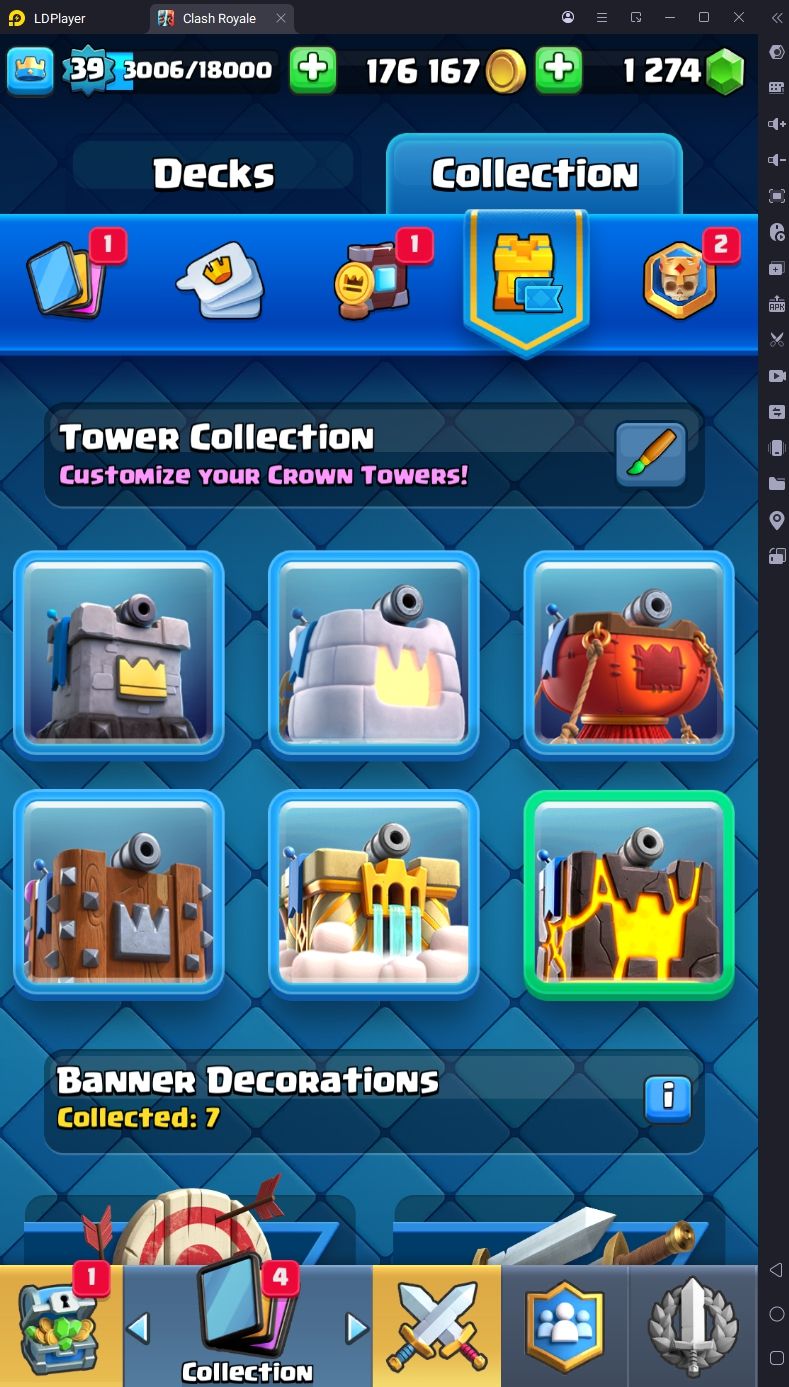Select the lava rock tower skin
Image resolution: width=789 pixels, height=1387 pixels.
(629, 893)
